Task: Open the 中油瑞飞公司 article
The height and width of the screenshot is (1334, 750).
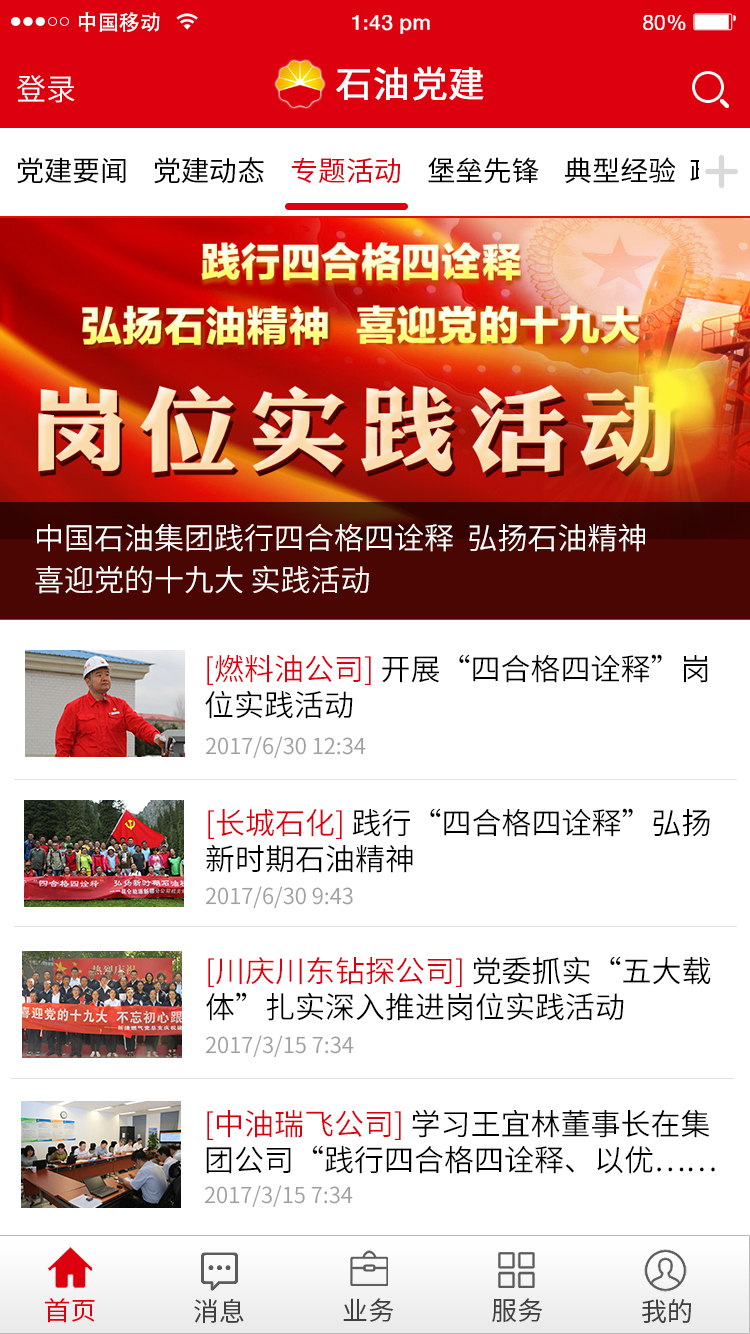Action: click(x=375, y=1155)
